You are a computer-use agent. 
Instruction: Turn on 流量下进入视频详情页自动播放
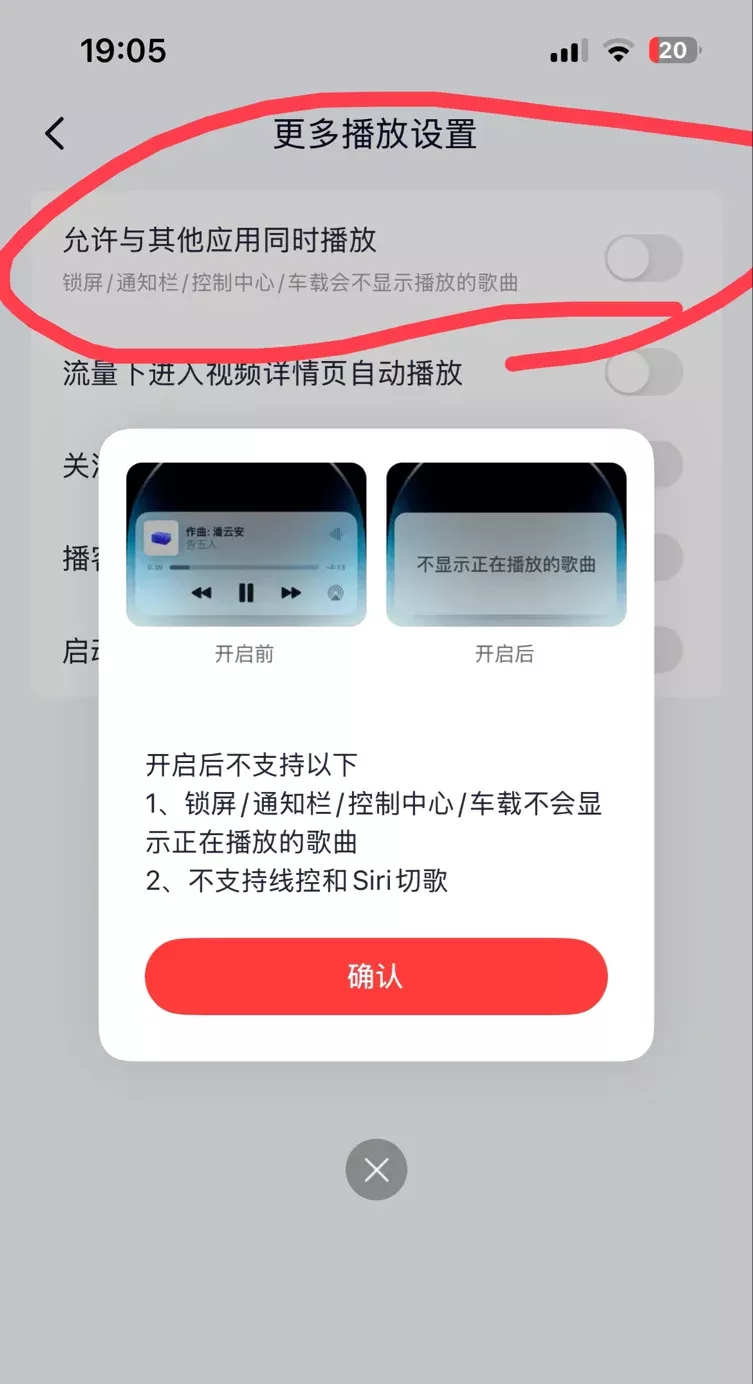643,372
